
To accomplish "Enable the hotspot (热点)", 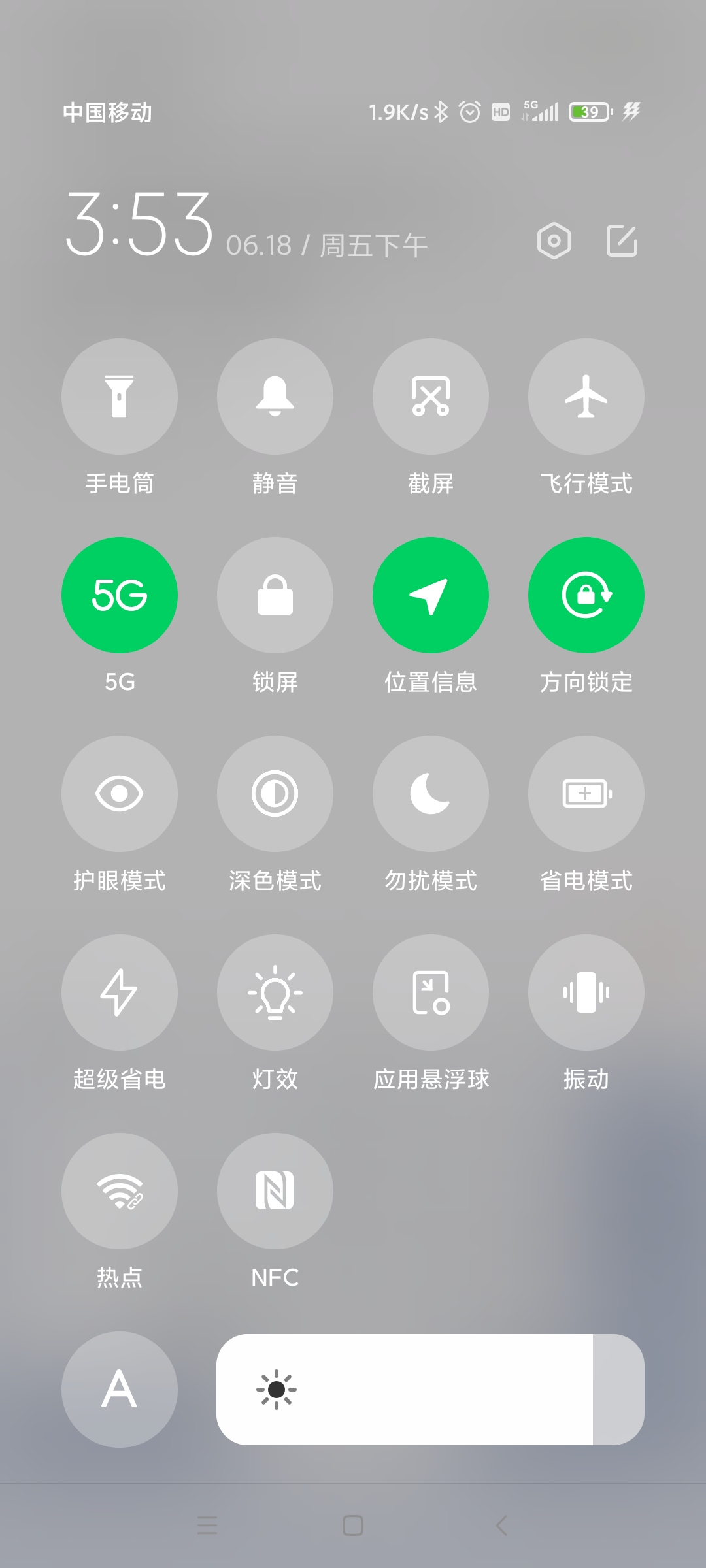I will pos(120,1191).
